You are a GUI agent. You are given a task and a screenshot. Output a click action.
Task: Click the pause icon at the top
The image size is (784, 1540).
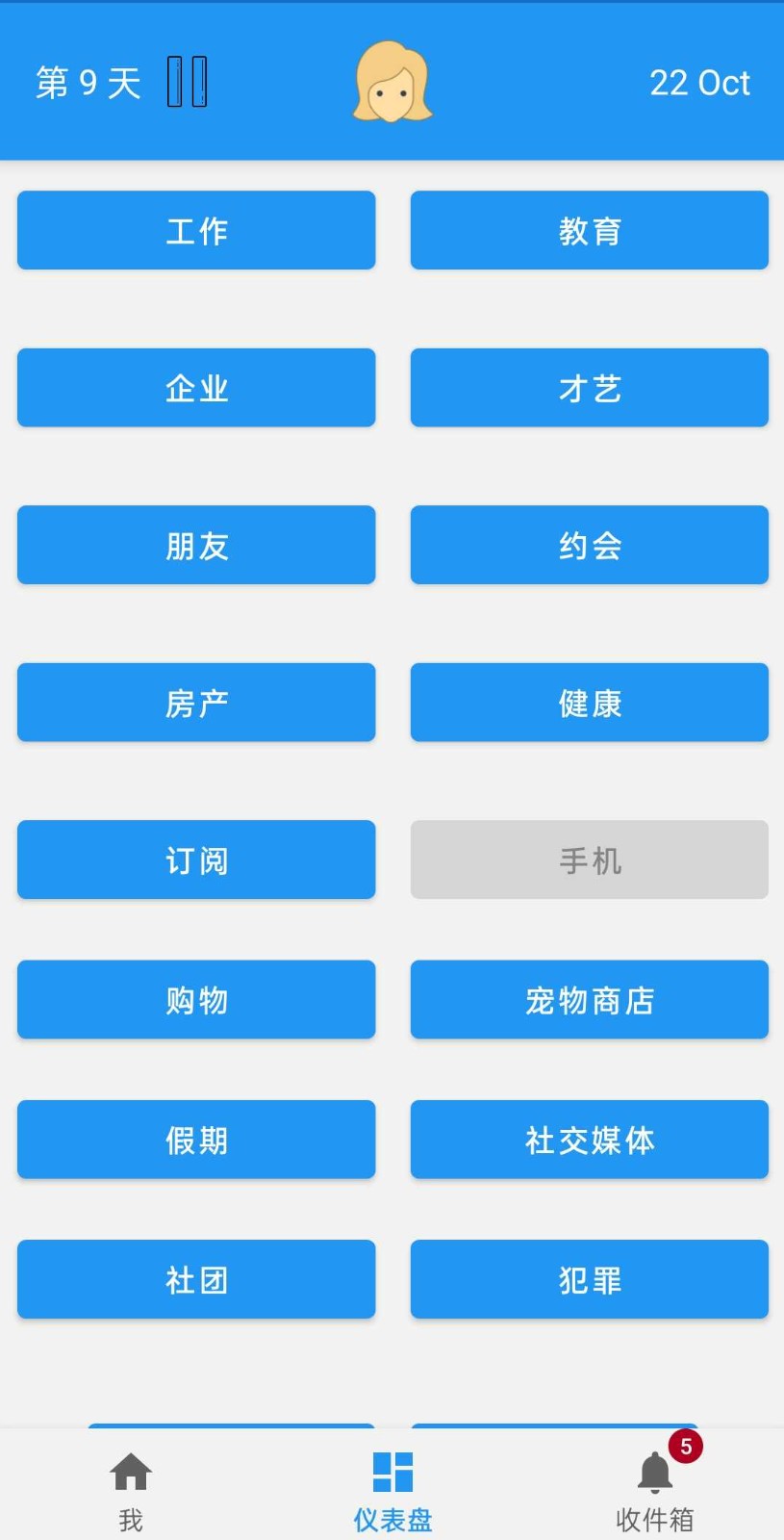tap(188, 83)
